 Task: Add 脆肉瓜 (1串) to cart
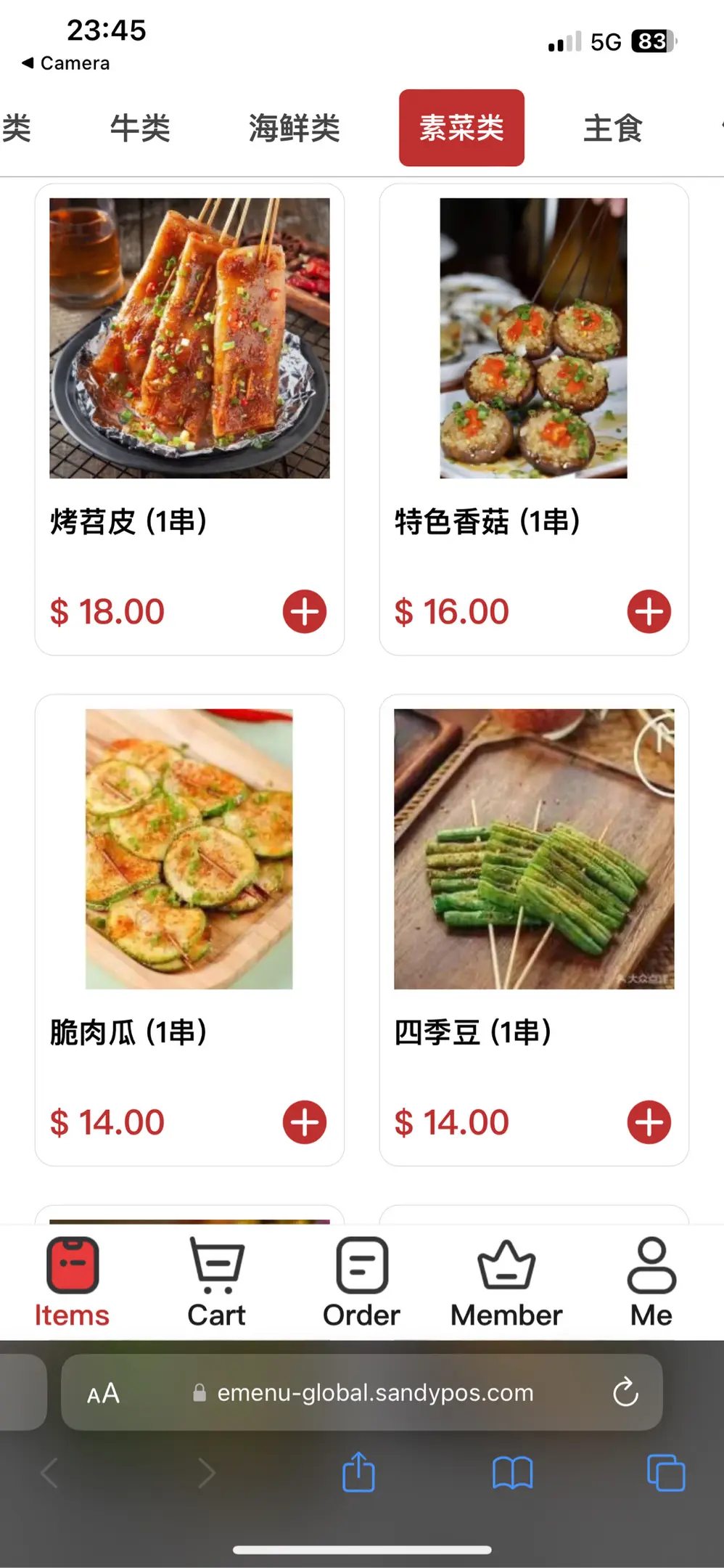pyautogui.click(x=304, y=1122)
